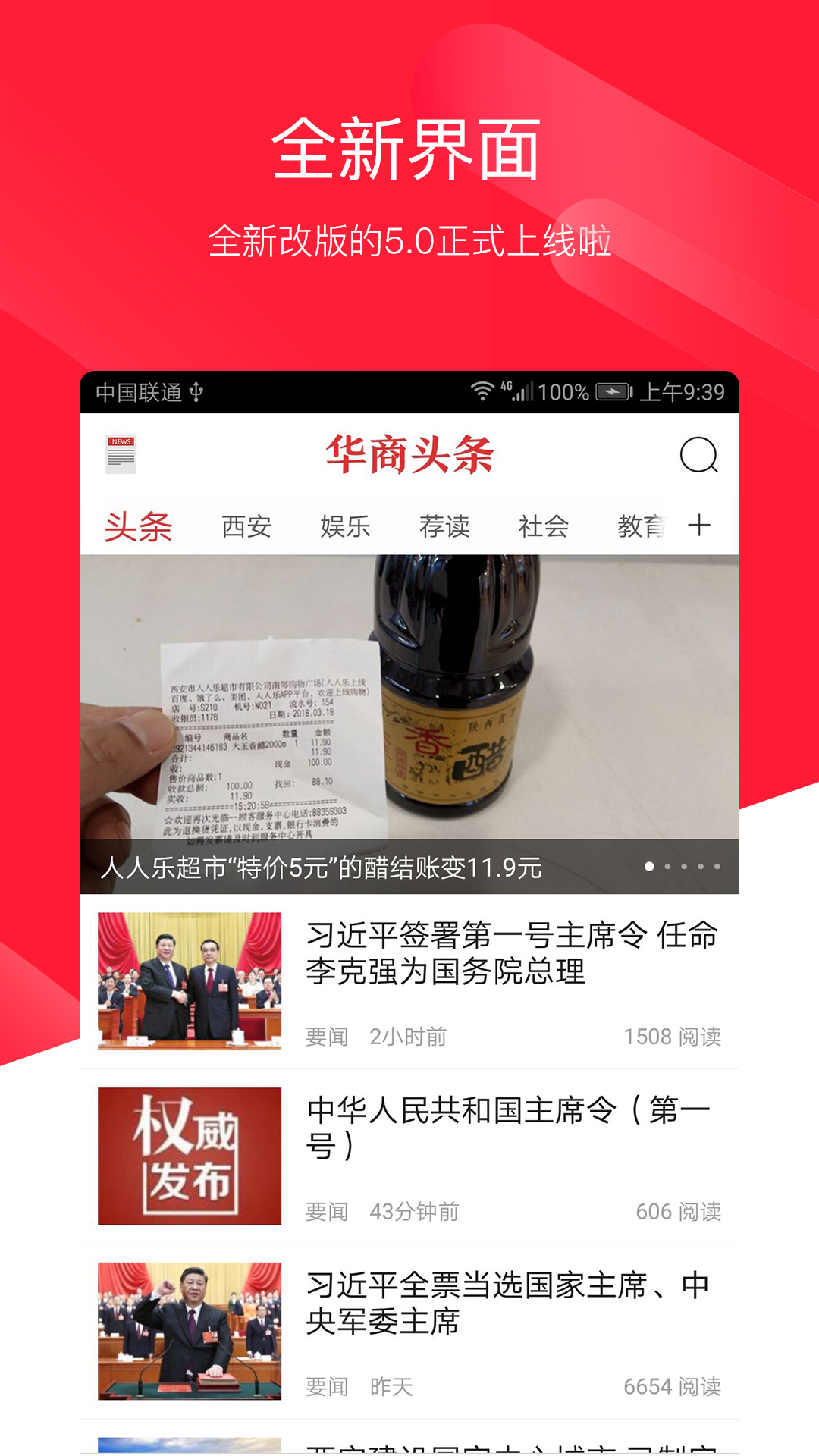
Task: Open the 社会 channel tab
Action: (x=543, y=526)
